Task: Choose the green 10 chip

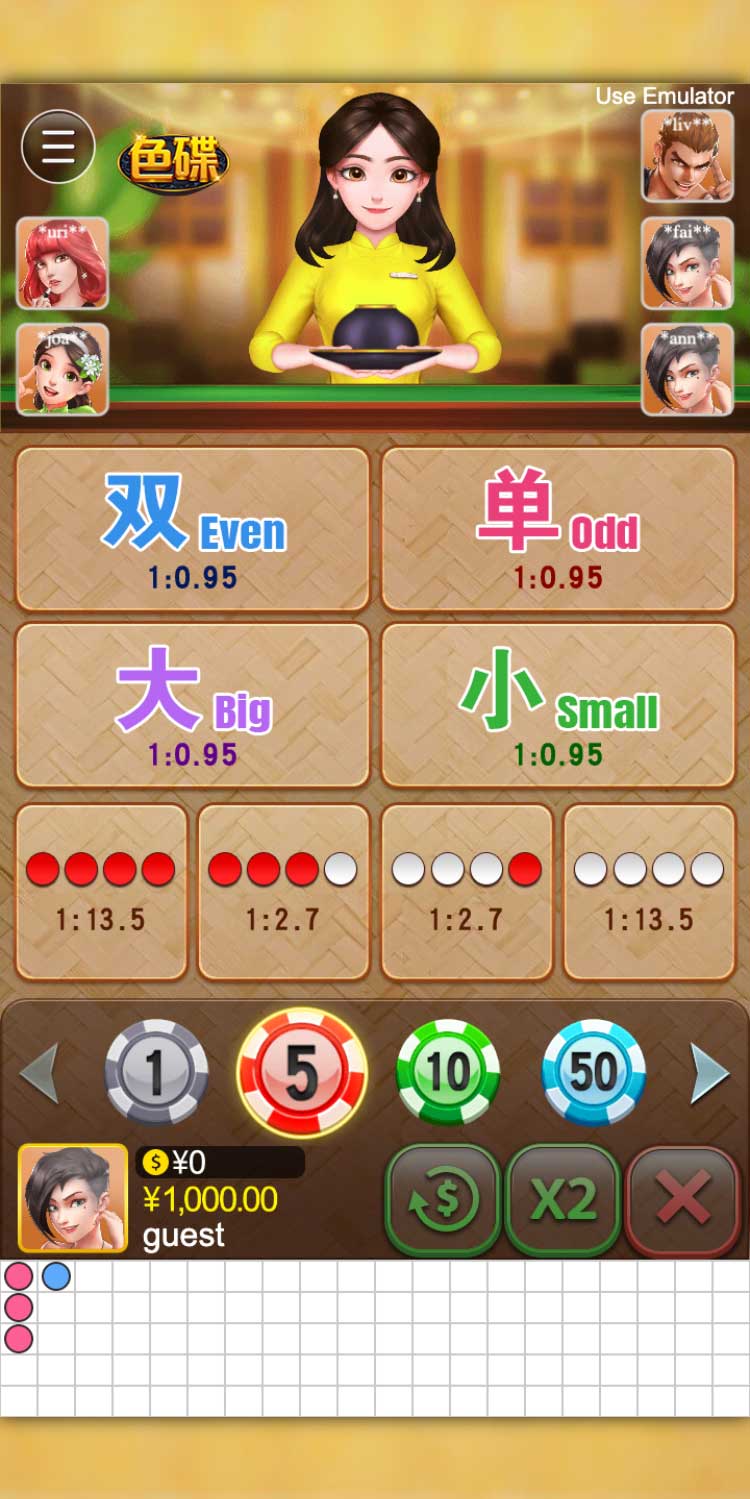Action: 448,1073
